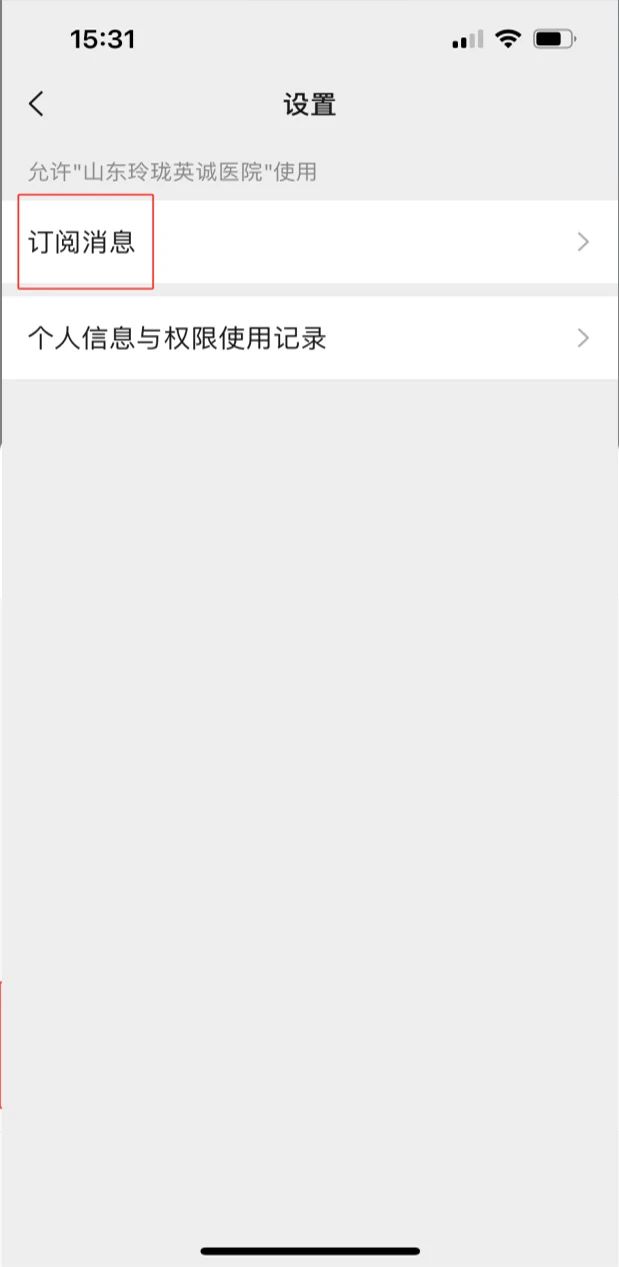Go back using the top-left arrow
The image size is (619, 1267).
[37, 104]
